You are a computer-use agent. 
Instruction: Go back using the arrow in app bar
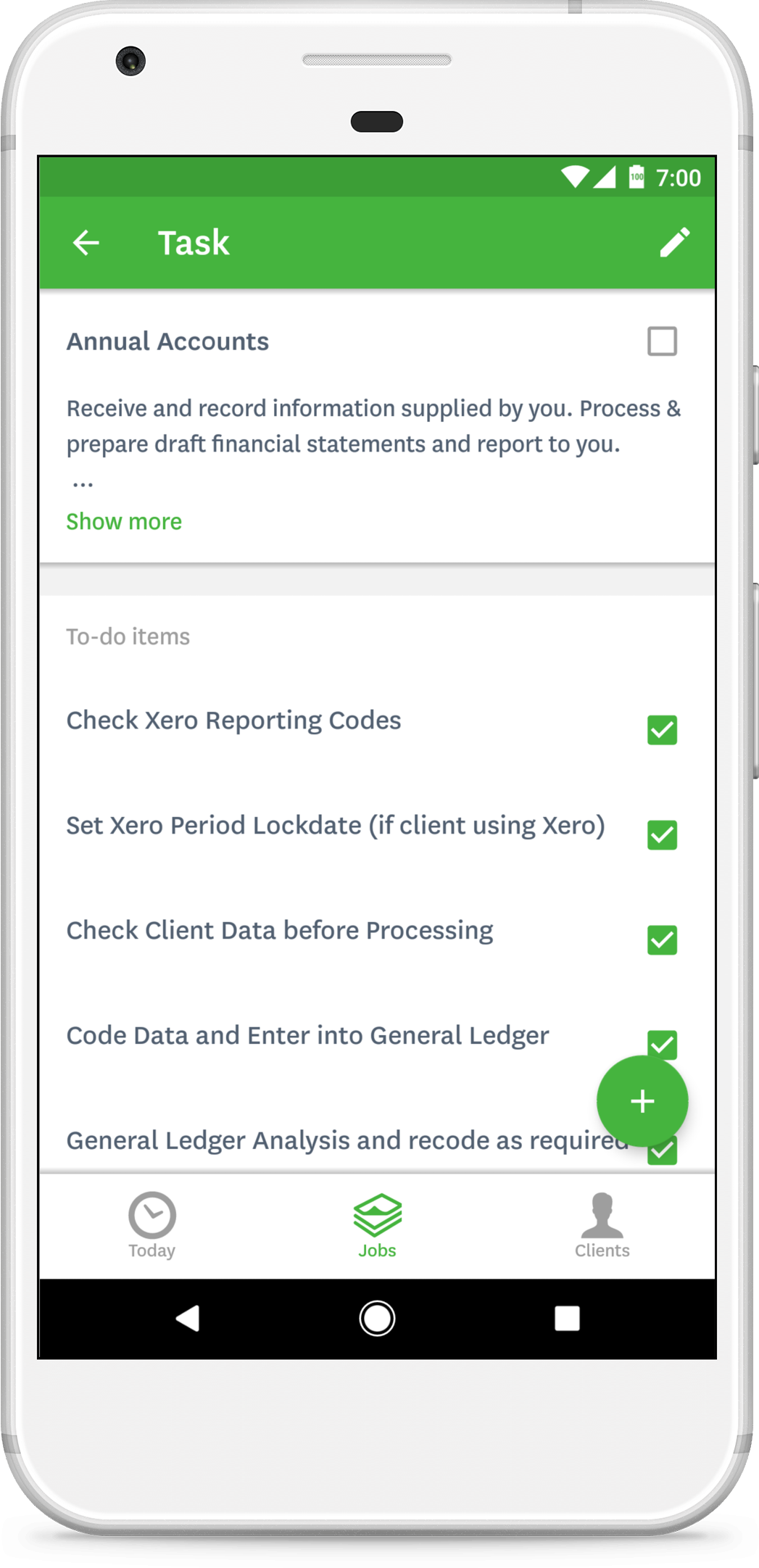click(x=86, y=243)
